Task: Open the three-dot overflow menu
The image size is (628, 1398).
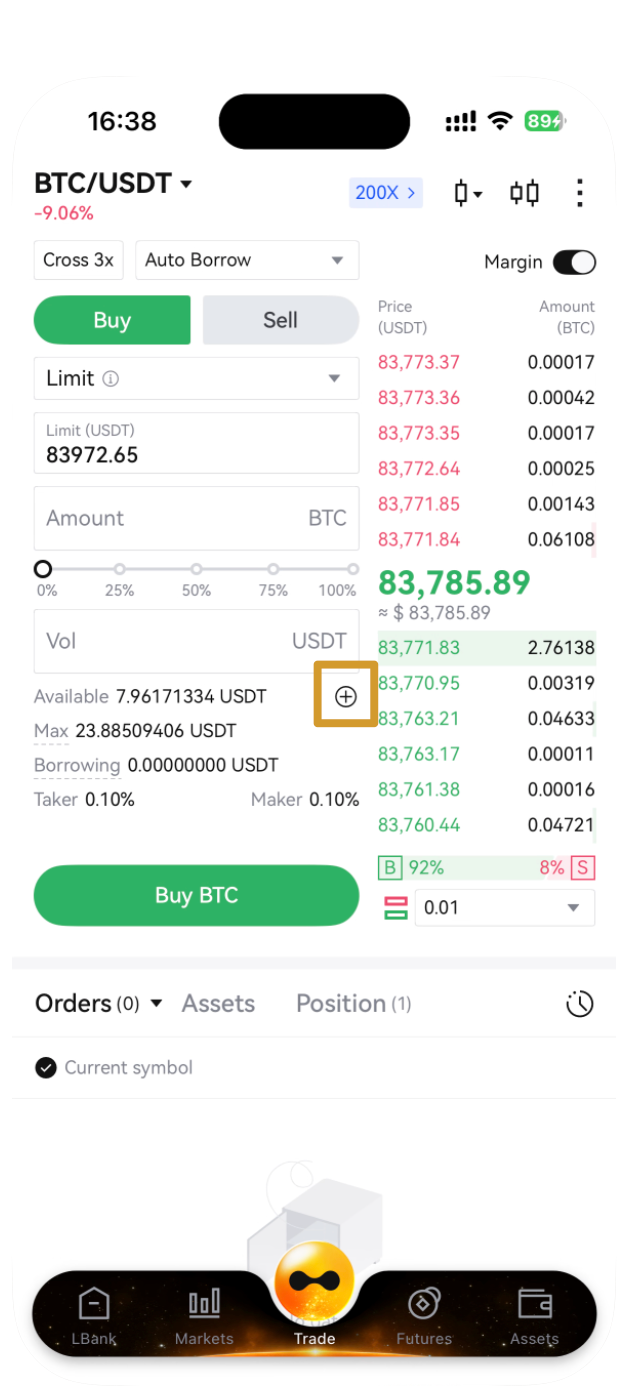Action: pos(579,193)
